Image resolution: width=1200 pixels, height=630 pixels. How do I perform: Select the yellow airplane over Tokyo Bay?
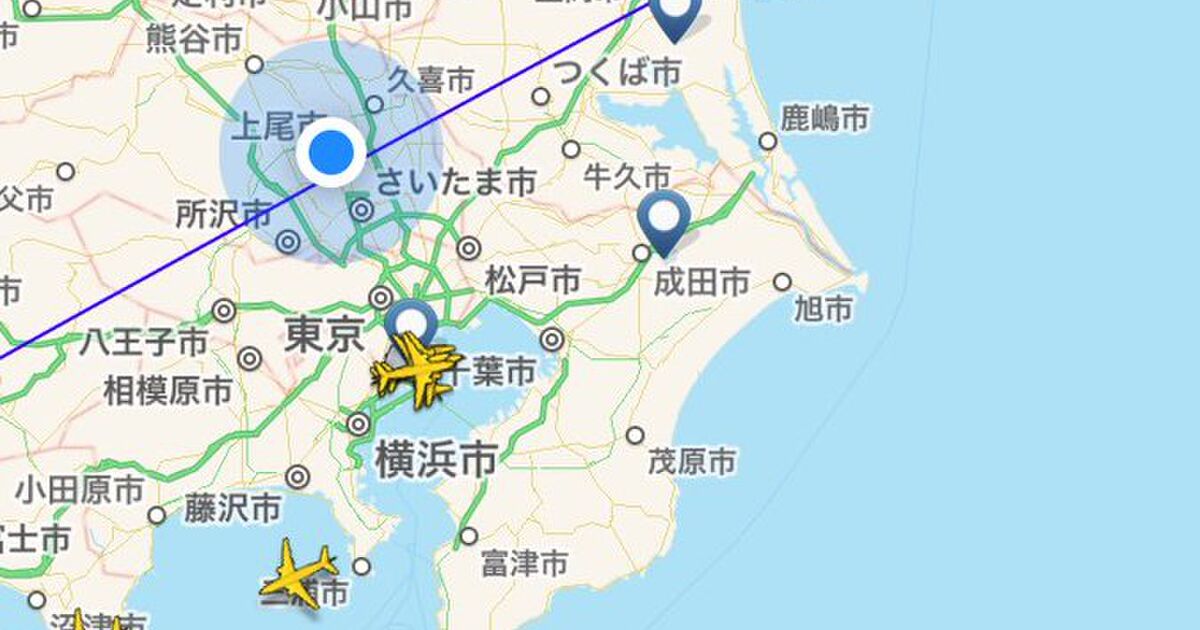418,374
